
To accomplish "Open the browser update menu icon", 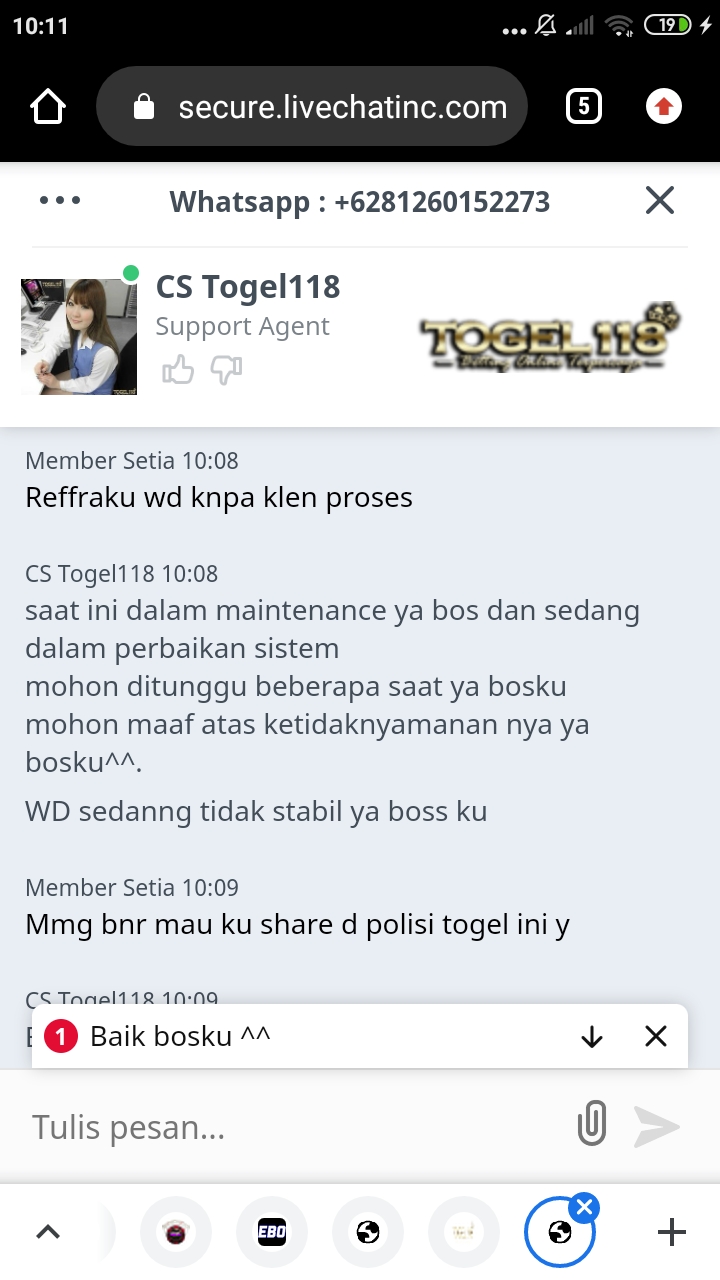I will click(x=664, y=106).
